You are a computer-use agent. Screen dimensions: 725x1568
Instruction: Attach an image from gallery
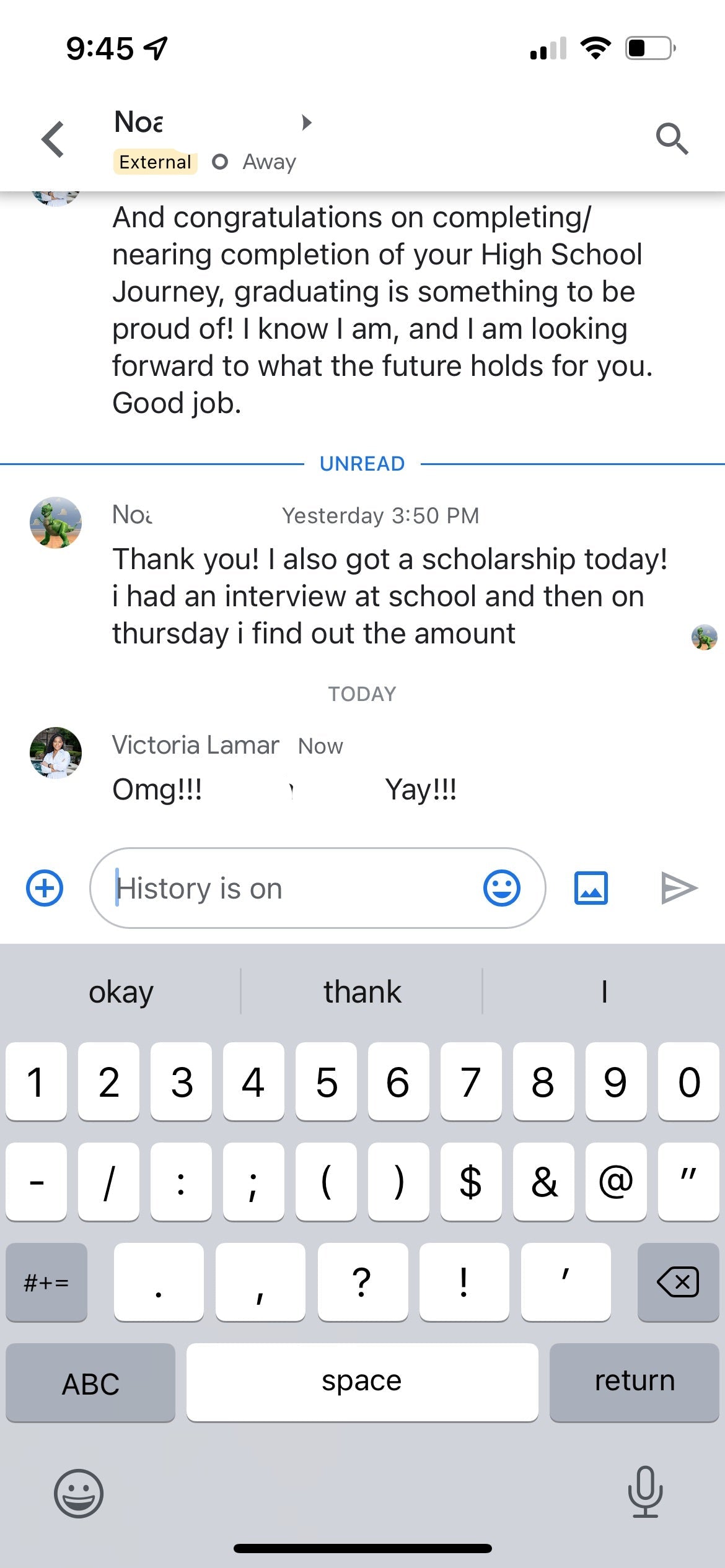pos(591,888)
